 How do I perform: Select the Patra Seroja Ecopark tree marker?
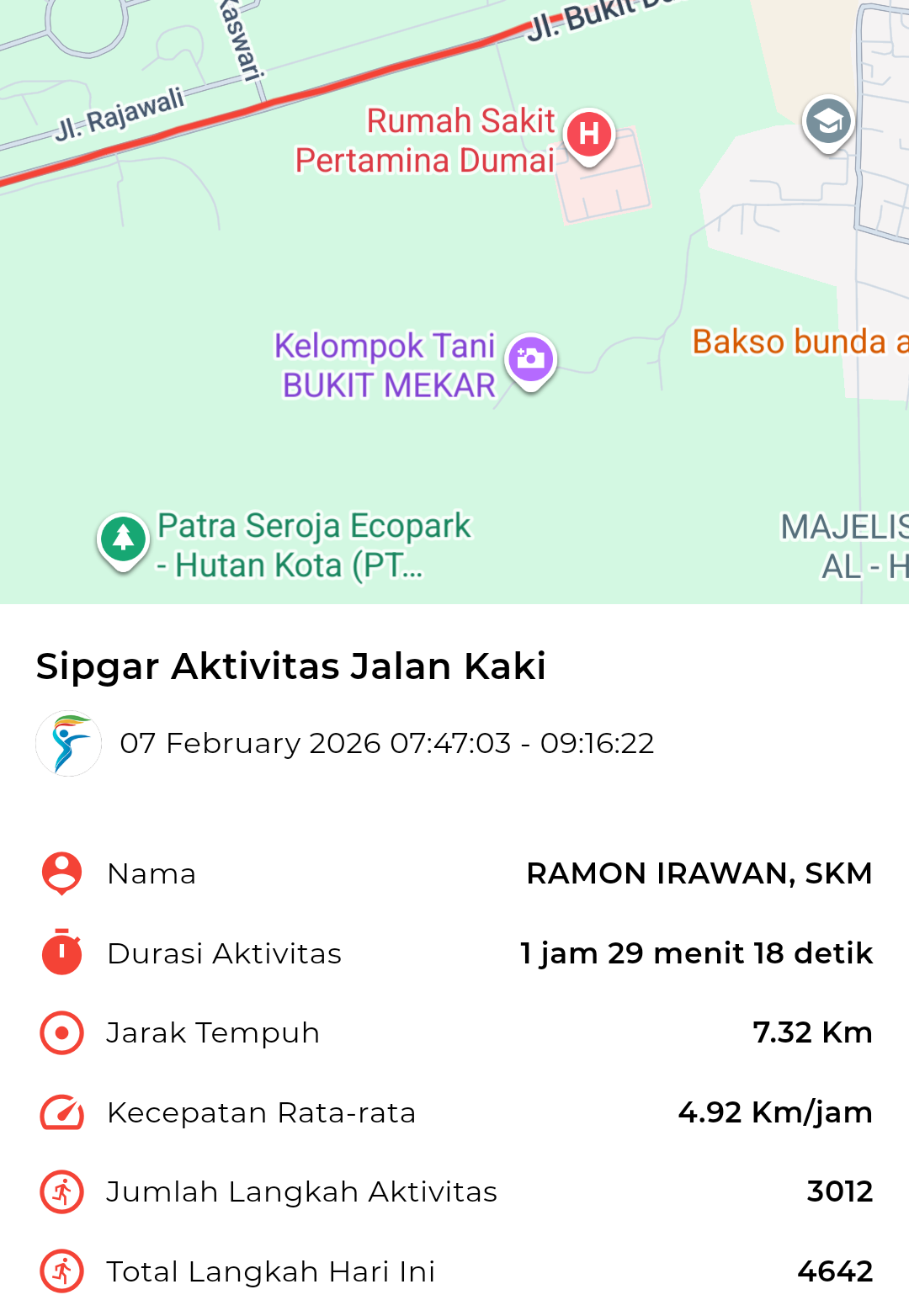tap(124, 539)
